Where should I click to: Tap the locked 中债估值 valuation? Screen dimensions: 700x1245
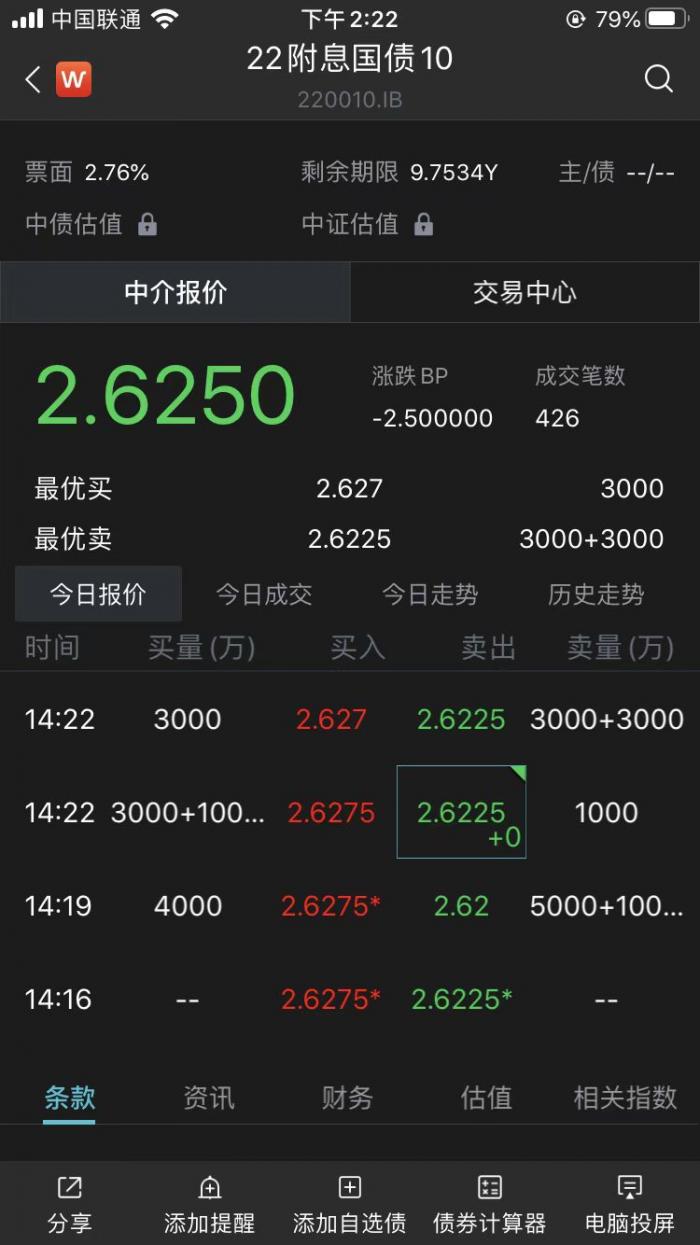[90, 224]
